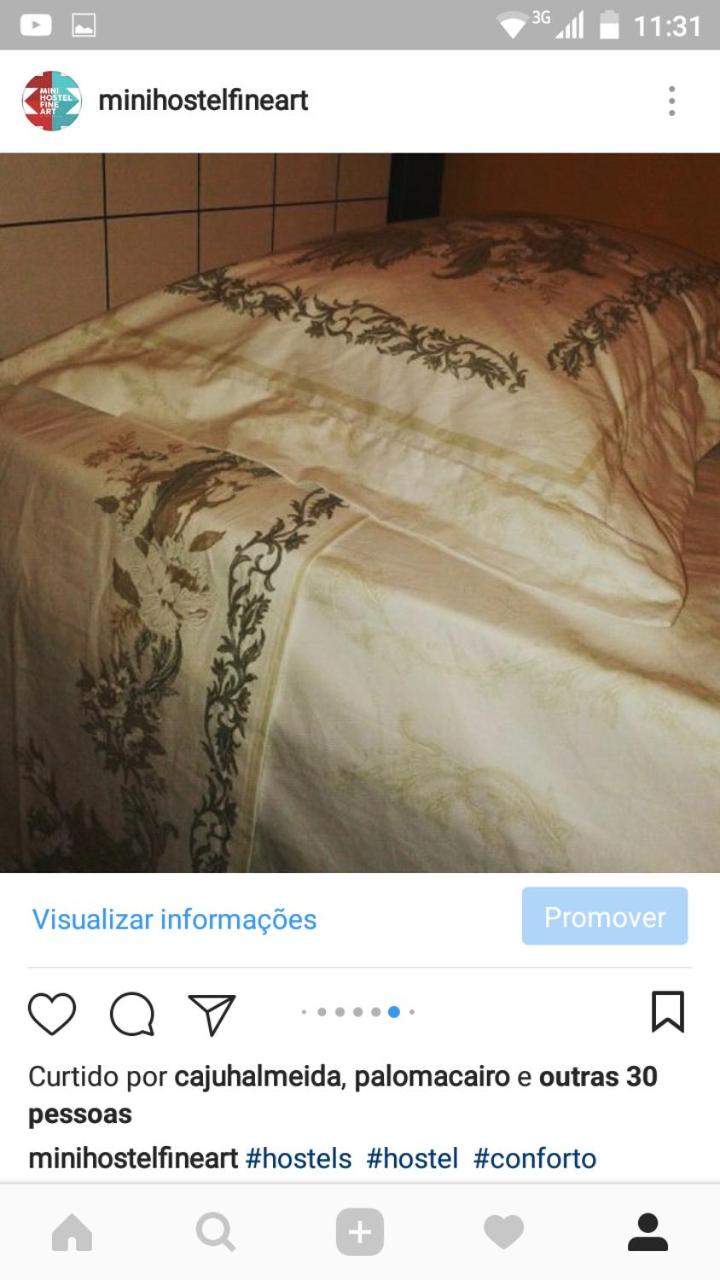Go to the Home feed tab

pyautogui.click(x=72, y=1233)
